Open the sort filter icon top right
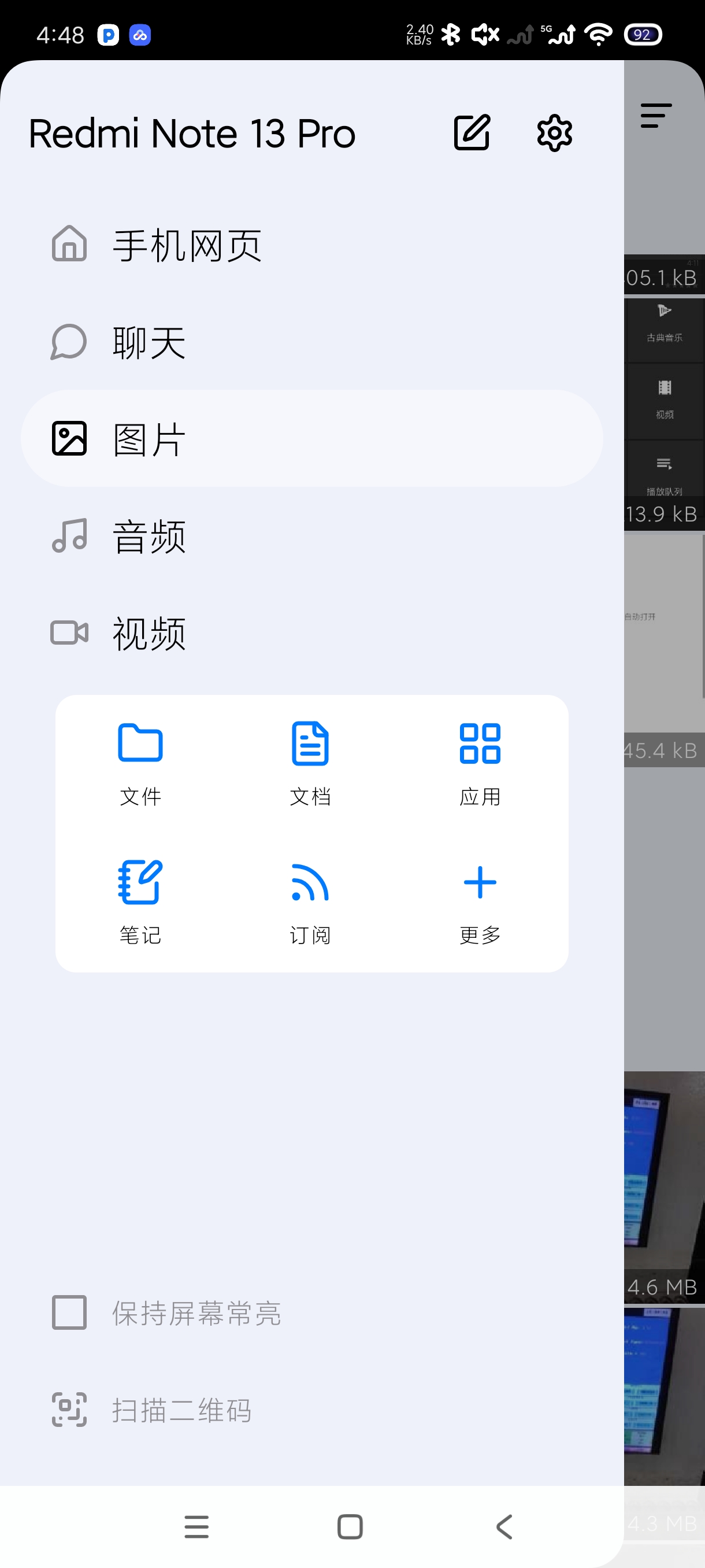Screen dimensions: 705x1568 pyautogui.click(x=656, y=116)
